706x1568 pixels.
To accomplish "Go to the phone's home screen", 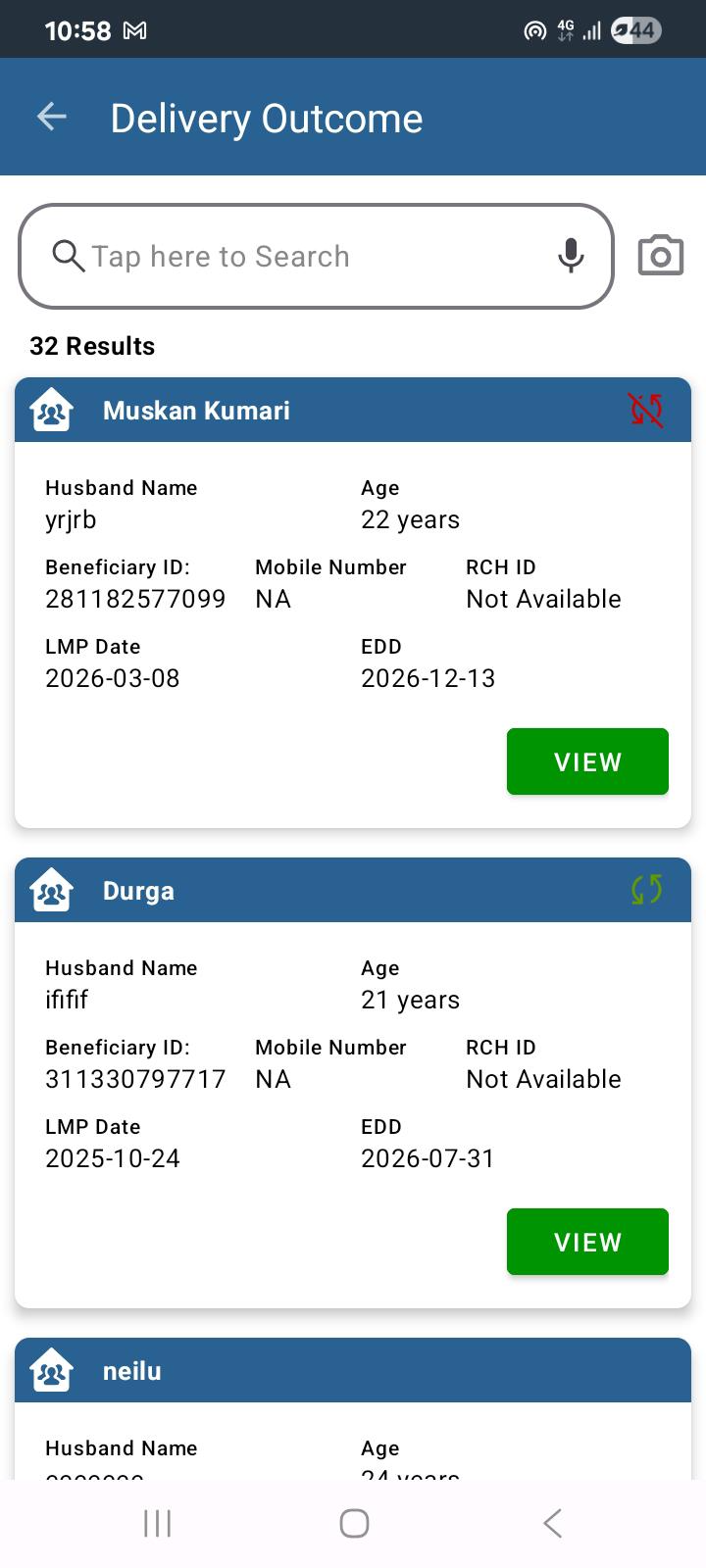I will click(x=354, y=1523).
